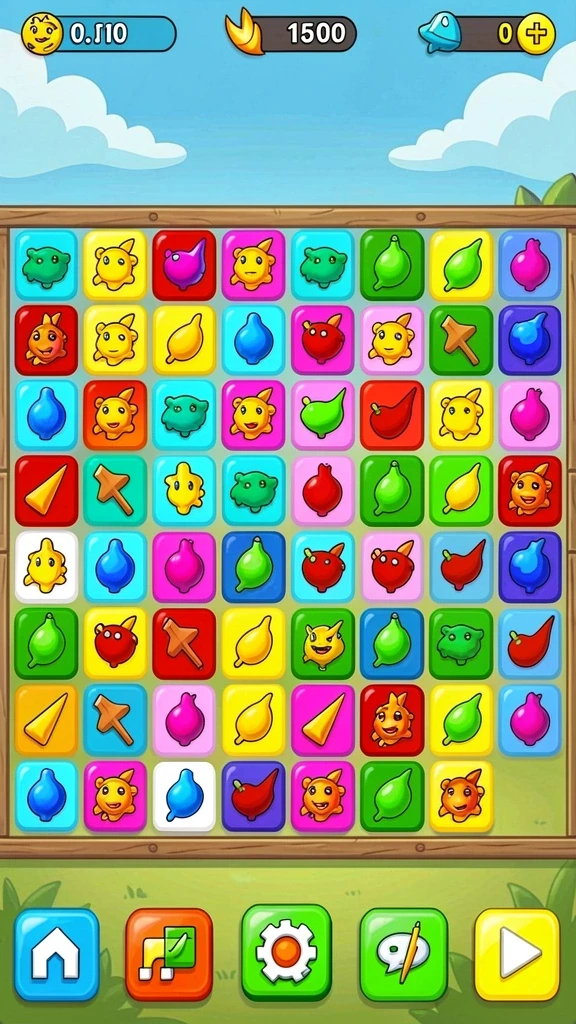
Task: Select the yellow star on the white tile
Action: click(46, 566)
